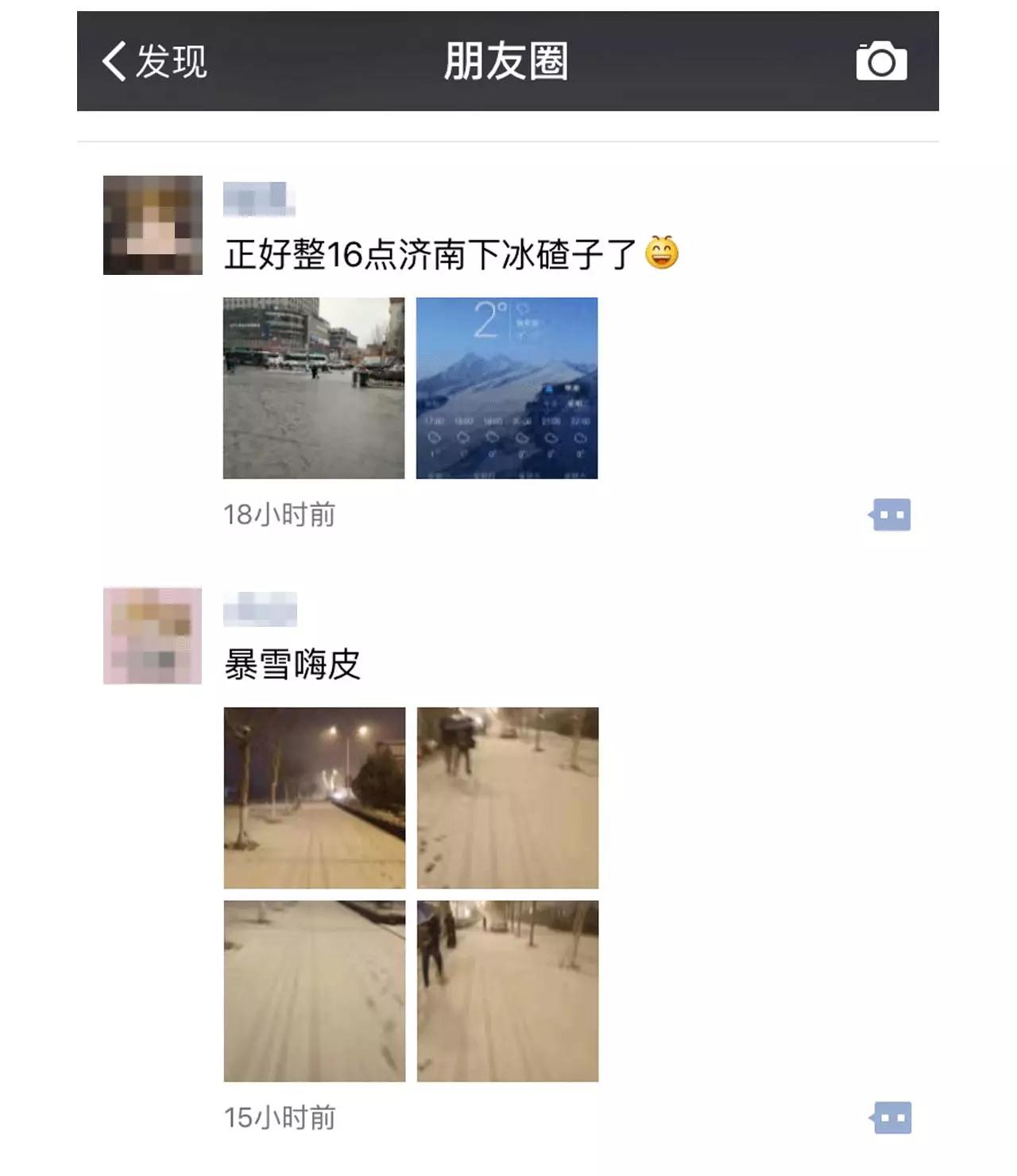The image size is (1017, 1176).
Task: Open comment menu on the 15小时前 post
Action: pos(890,1118)
